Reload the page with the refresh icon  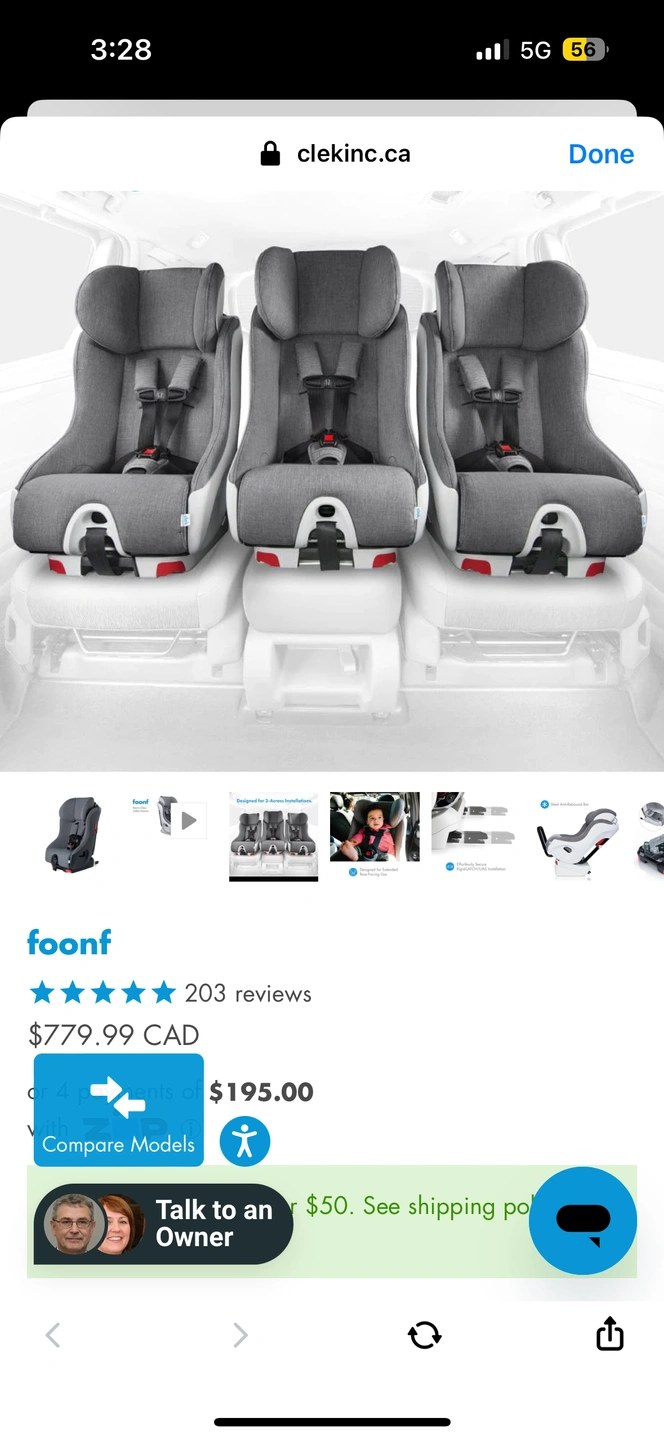(424, 1335)
